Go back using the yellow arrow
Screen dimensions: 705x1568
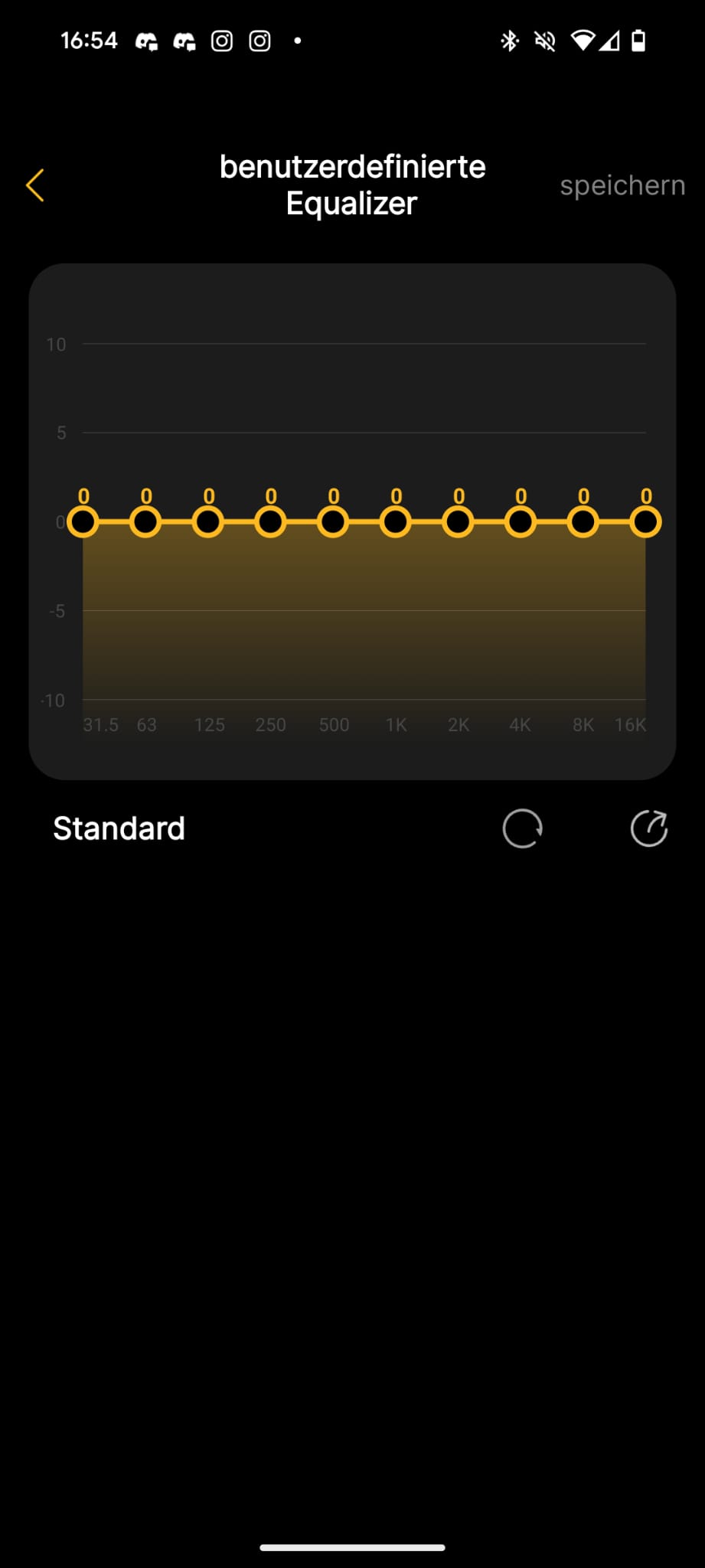tap(35, 185)
